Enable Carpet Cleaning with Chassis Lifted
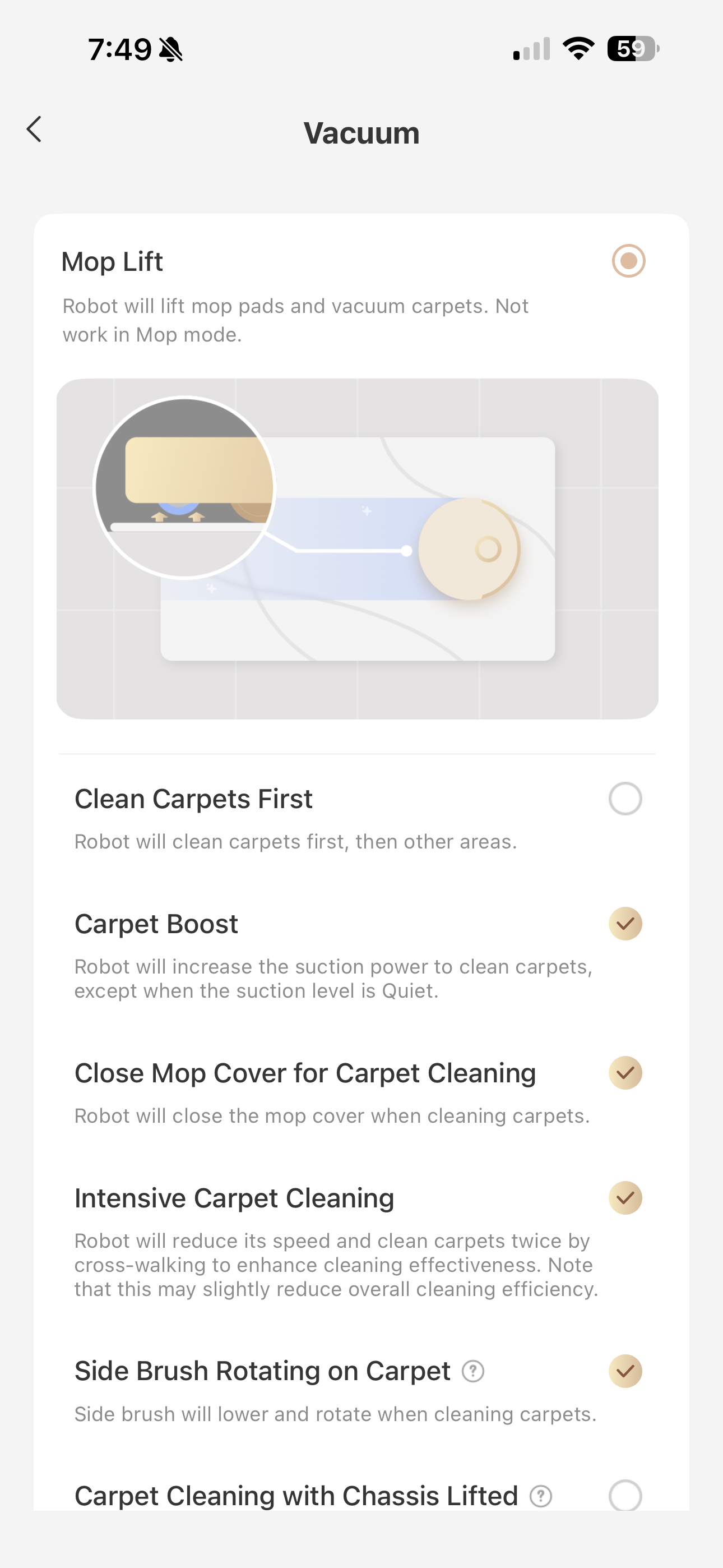The image size is (723, 1568). (625, 1495)
